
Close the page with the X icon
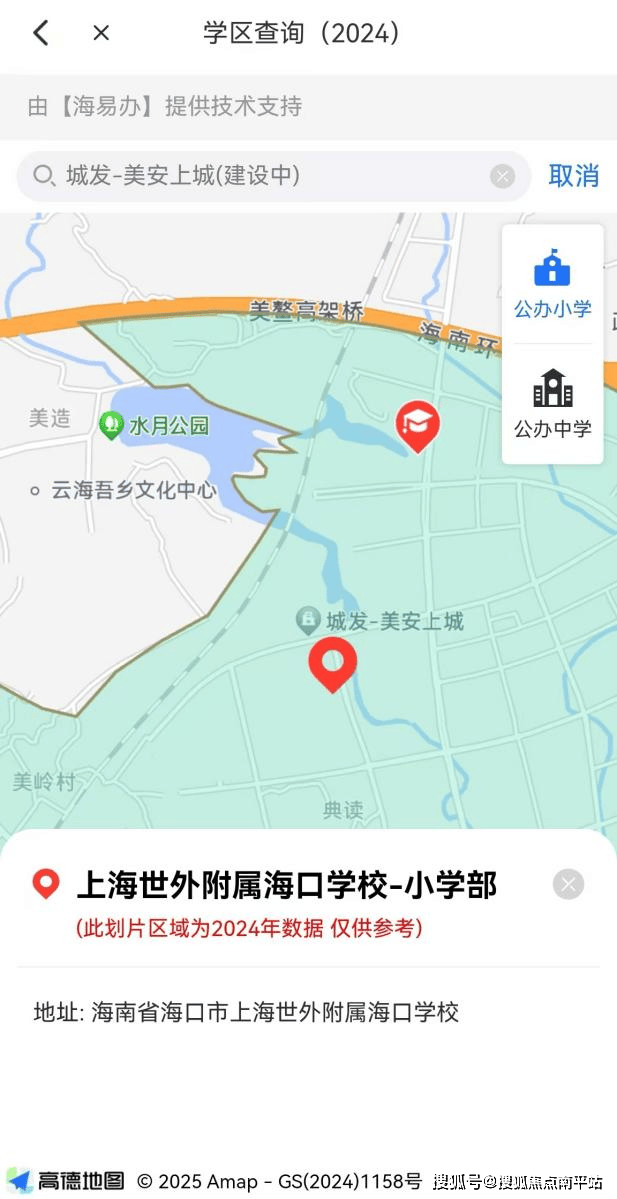(x=101, y=33)
